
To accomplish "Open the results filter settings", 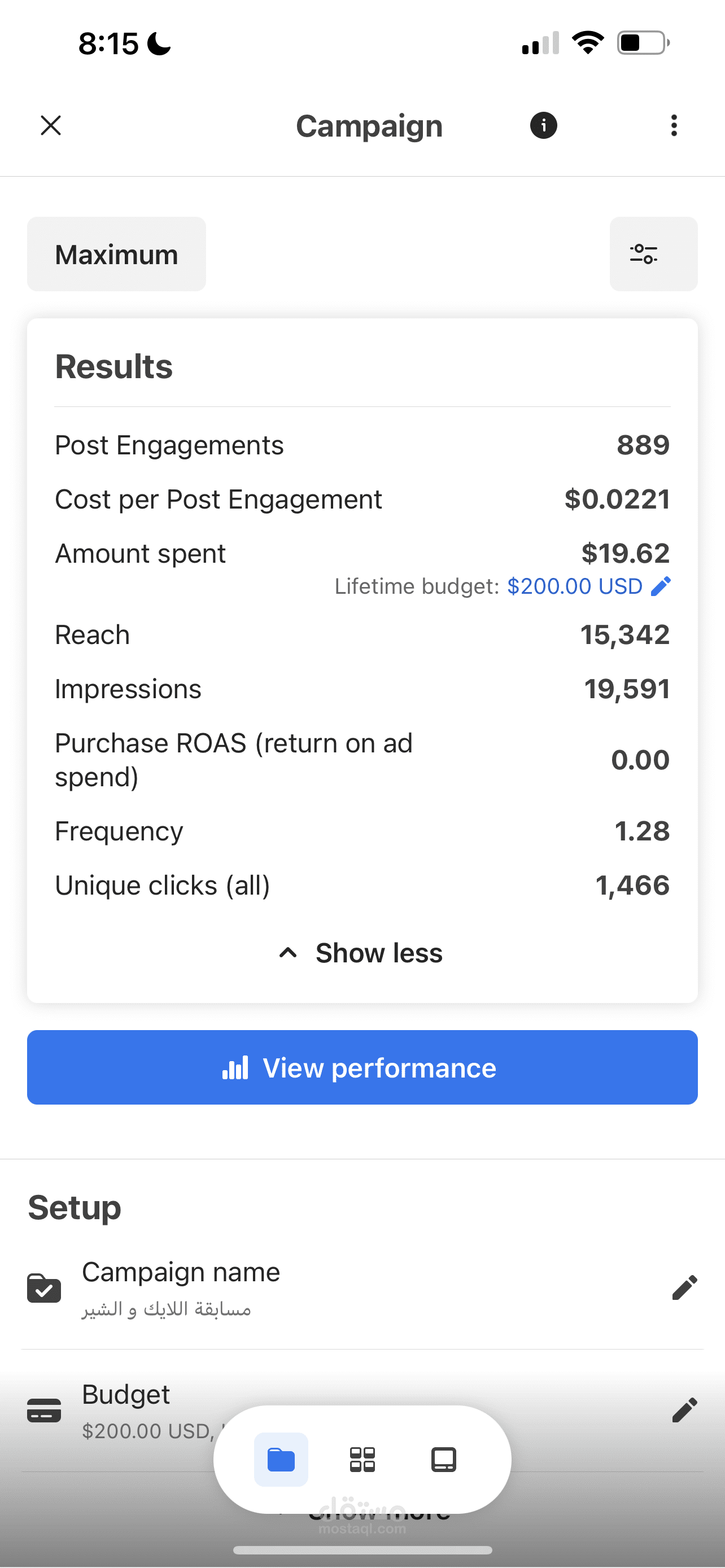I will (653, 254).
